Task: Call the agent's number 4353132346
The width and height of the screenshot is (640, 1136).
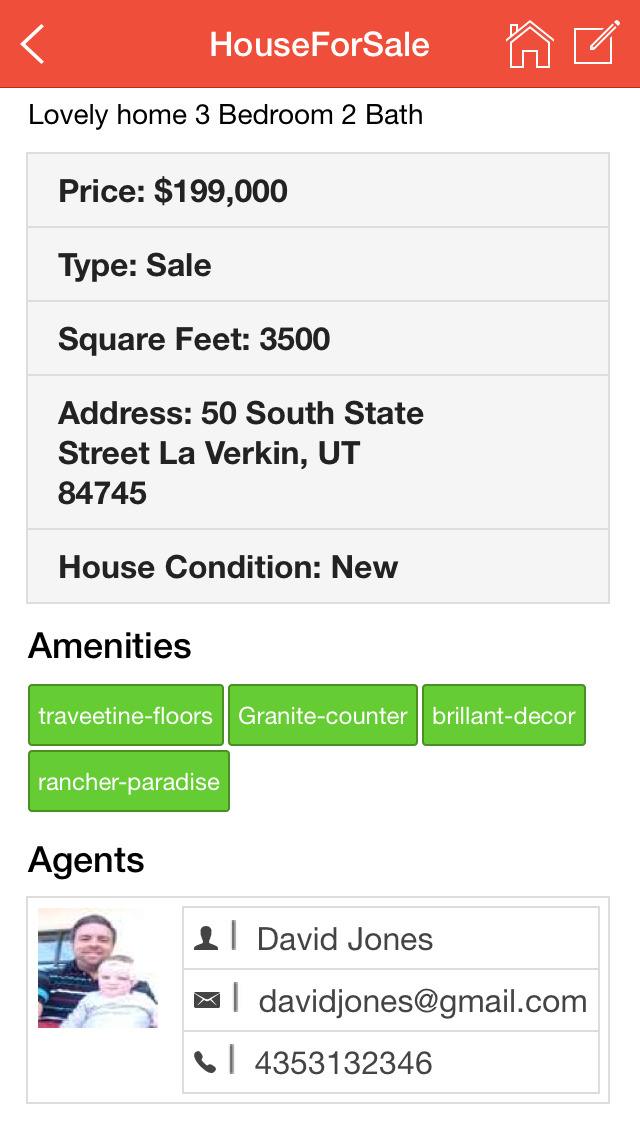Action: (391, 1062)
